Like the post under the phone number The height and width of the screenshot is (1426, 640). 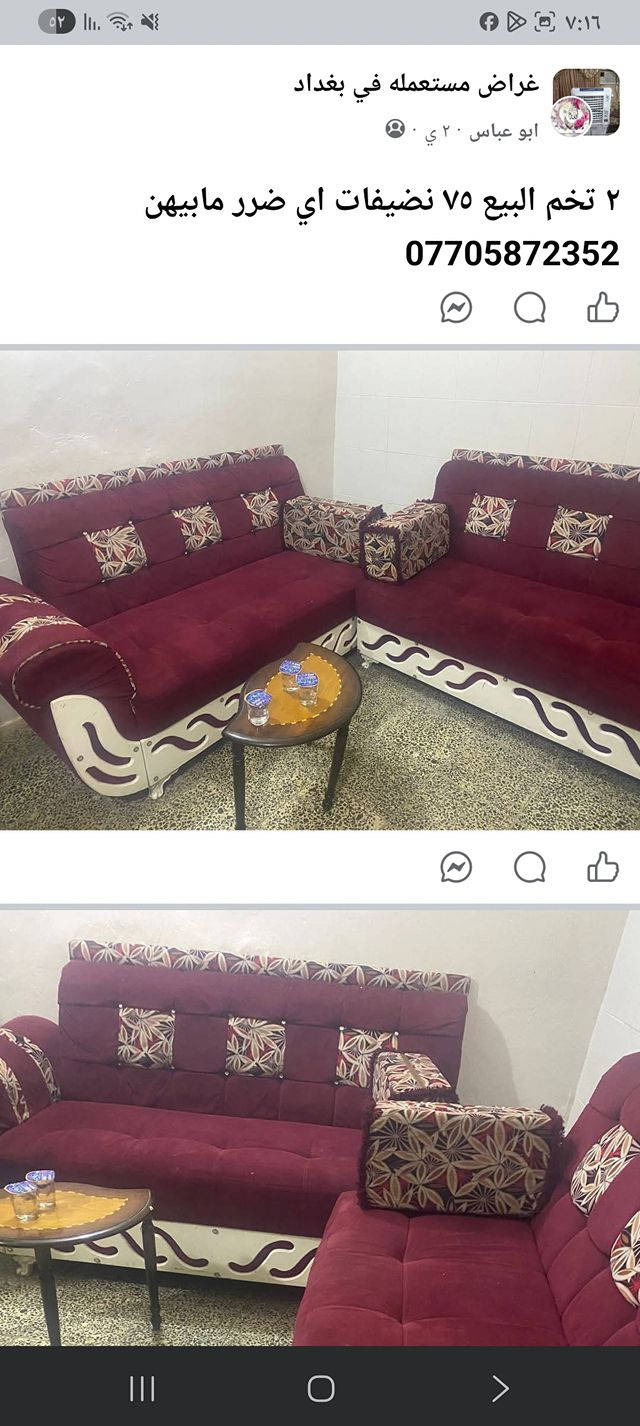[x=602, y=307]
